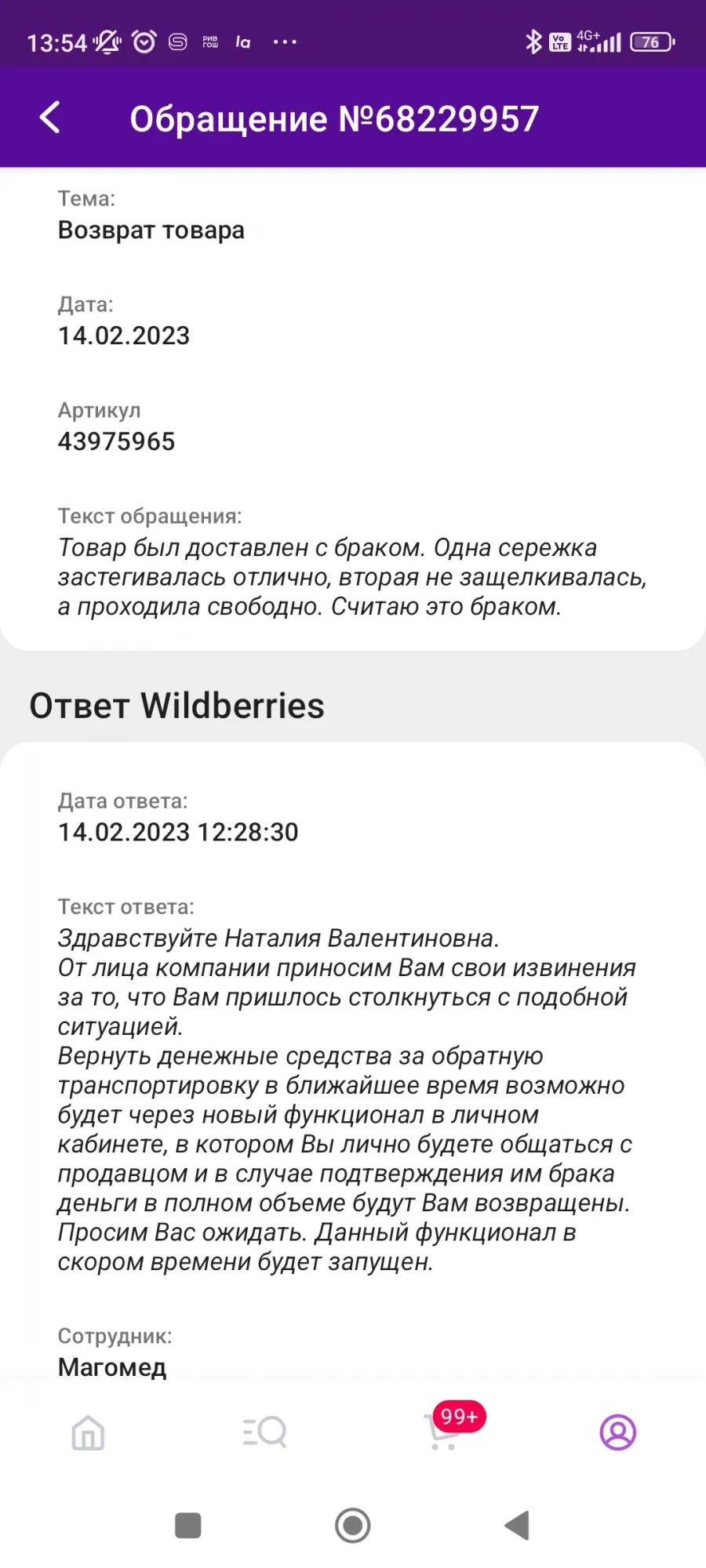
Task: Open recent apps with the square button
Action: pyautogui.click(x=188, y=1526)
